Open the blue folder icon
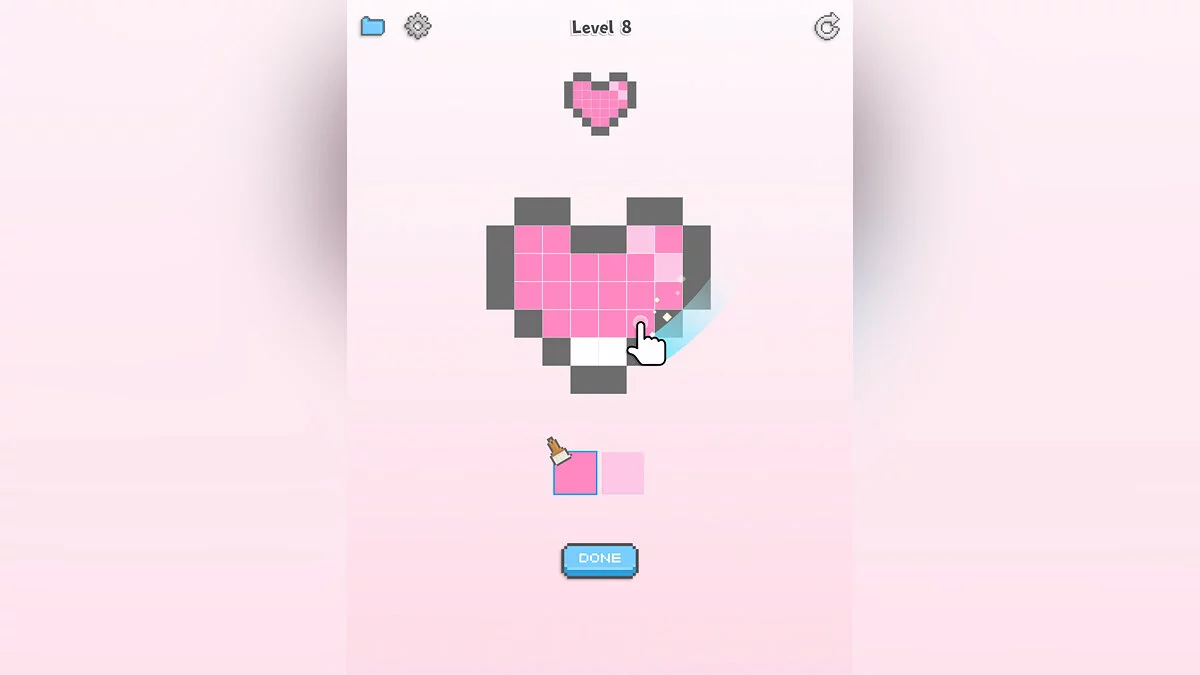Screen dimensions: 1200x675 [x=373, y=27]
